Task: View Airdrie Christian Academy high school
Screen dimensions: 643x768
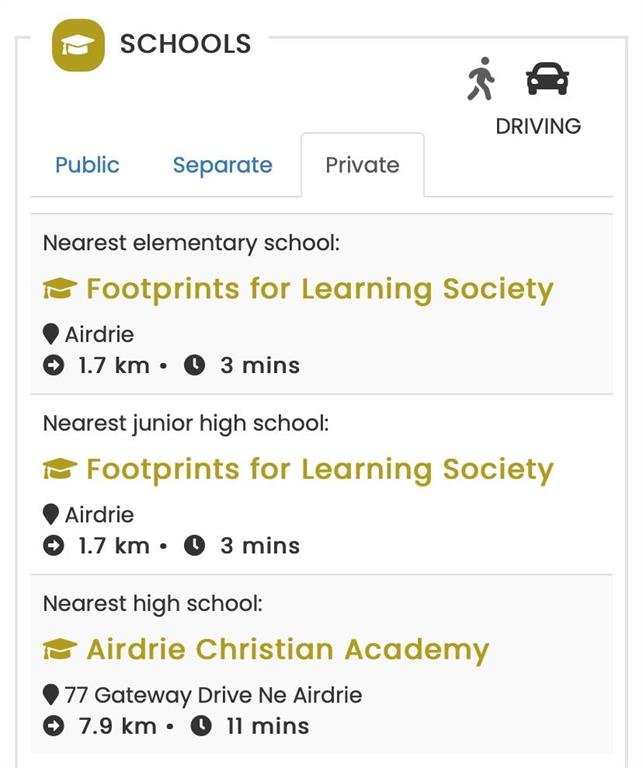Action: (x=287, y=649)
